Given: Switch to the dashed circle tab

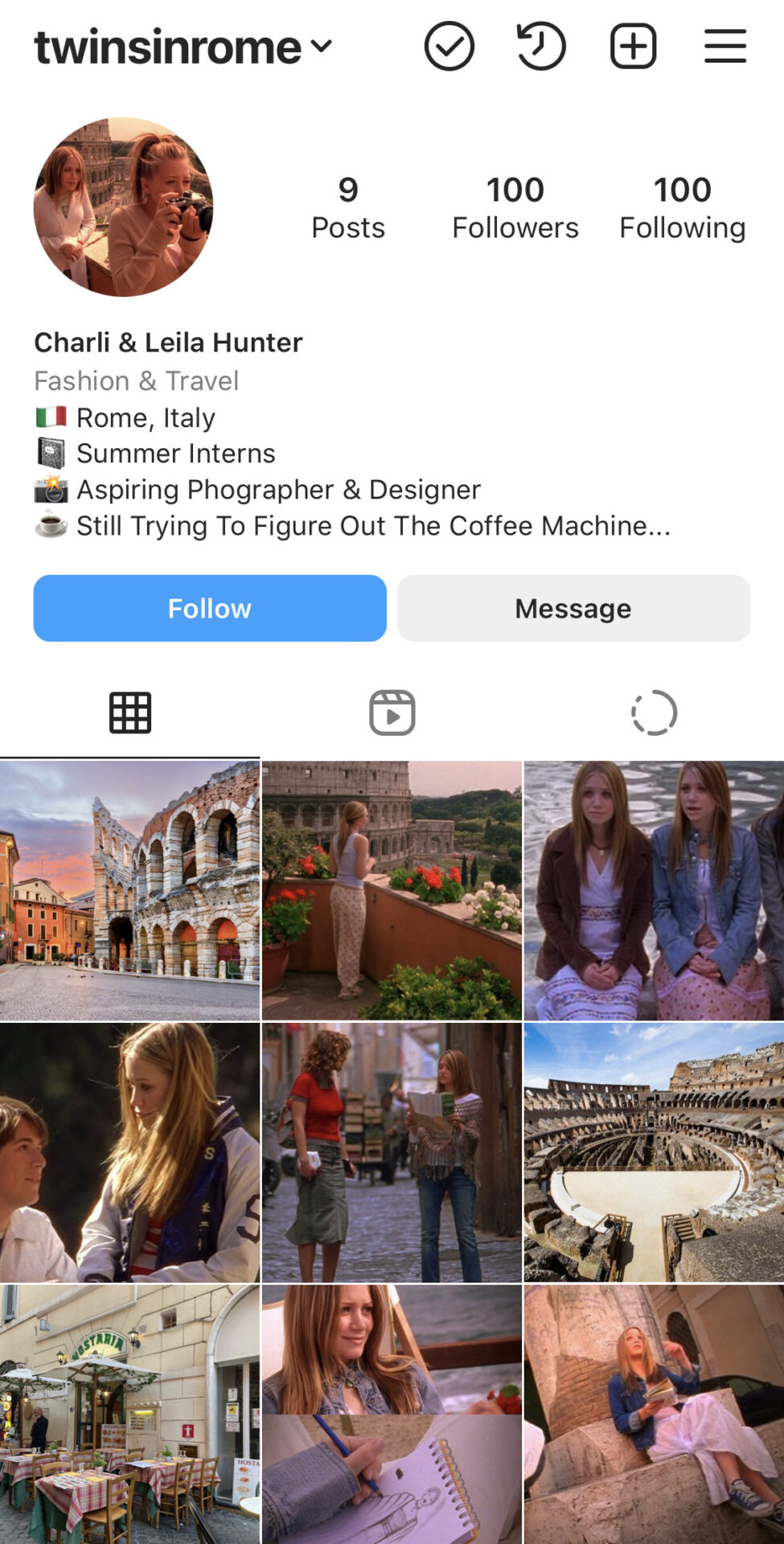Looking at the screenshot, I should pos(654,712).
